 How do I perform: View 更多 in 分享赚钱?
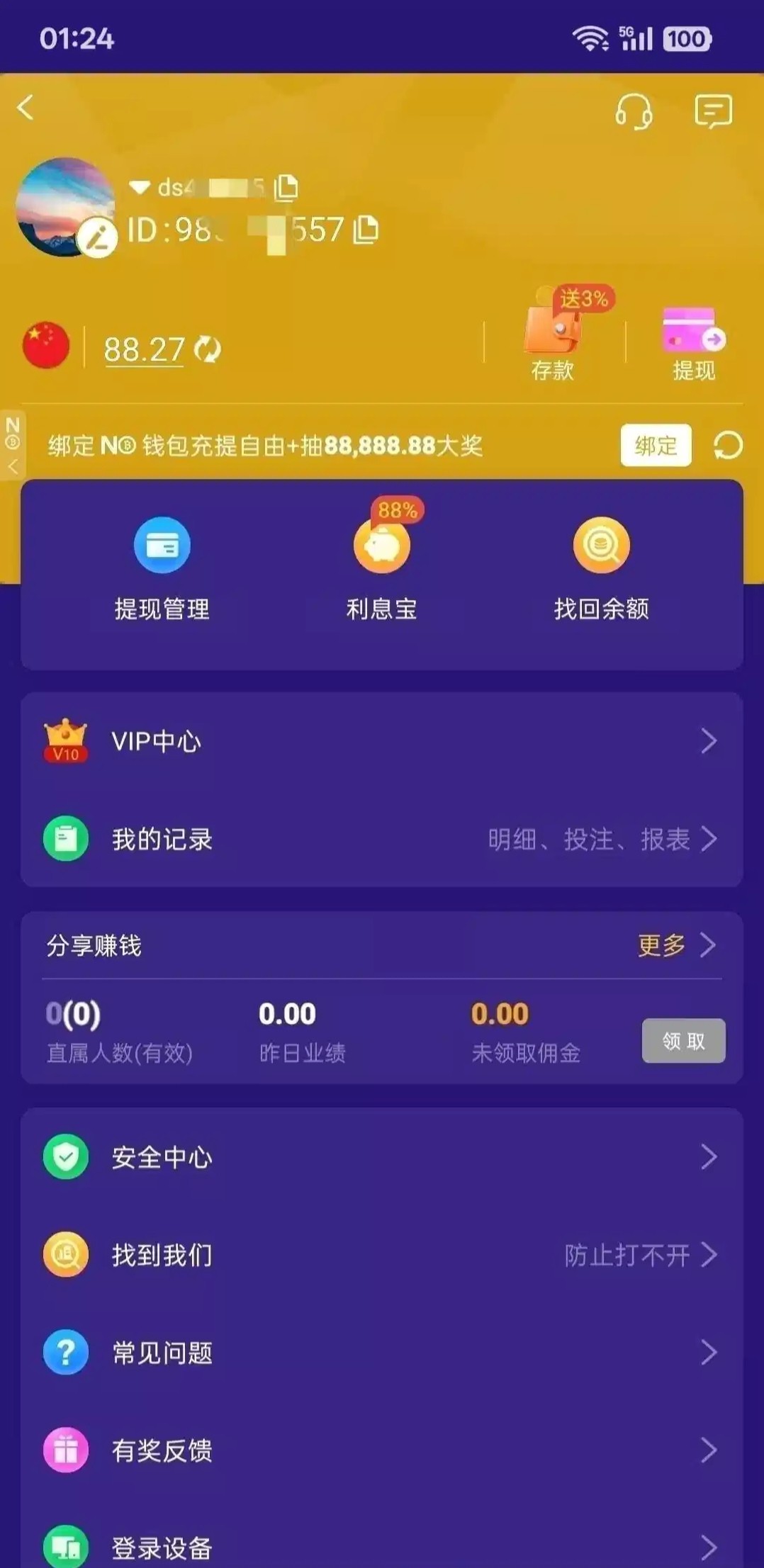(x=675, y=945)
